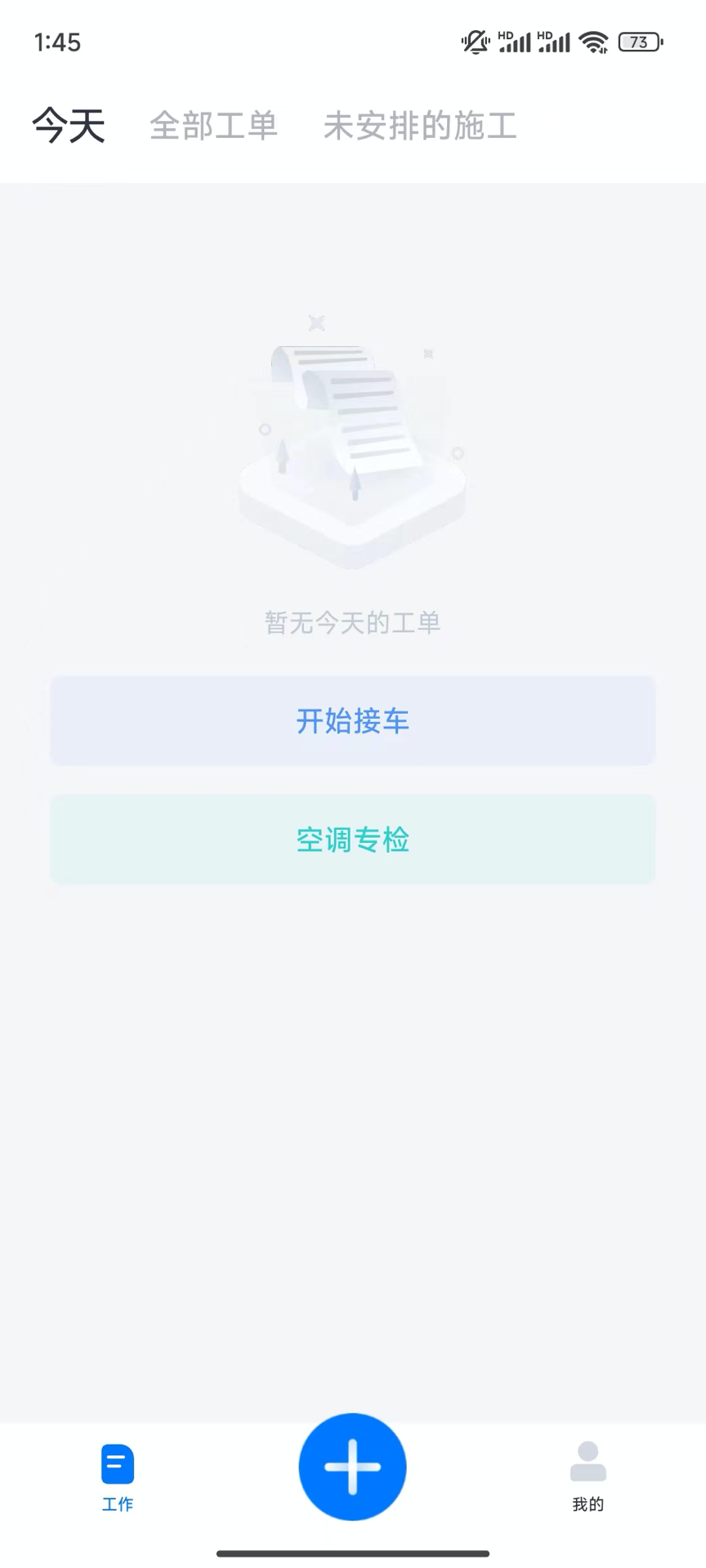
Task: Select the 今天 tab
Action: pyautogui.click(x=69, y=126)
